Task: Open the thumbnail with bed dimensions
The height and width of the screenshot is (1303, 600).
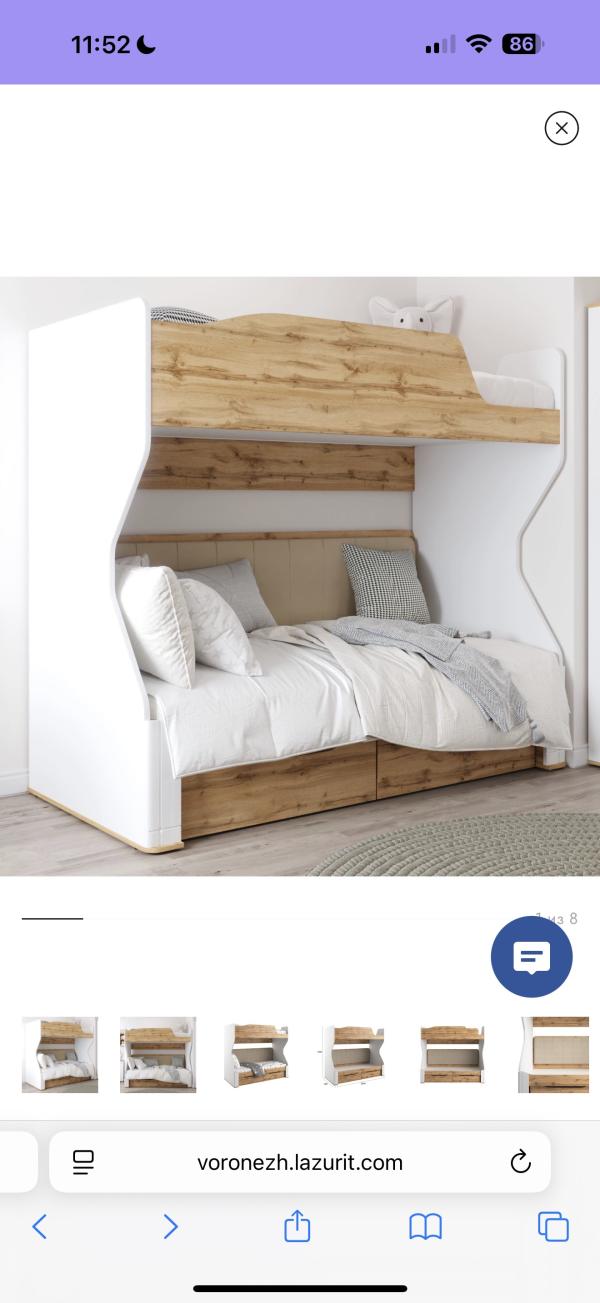Action: (x=355, y=1054)
